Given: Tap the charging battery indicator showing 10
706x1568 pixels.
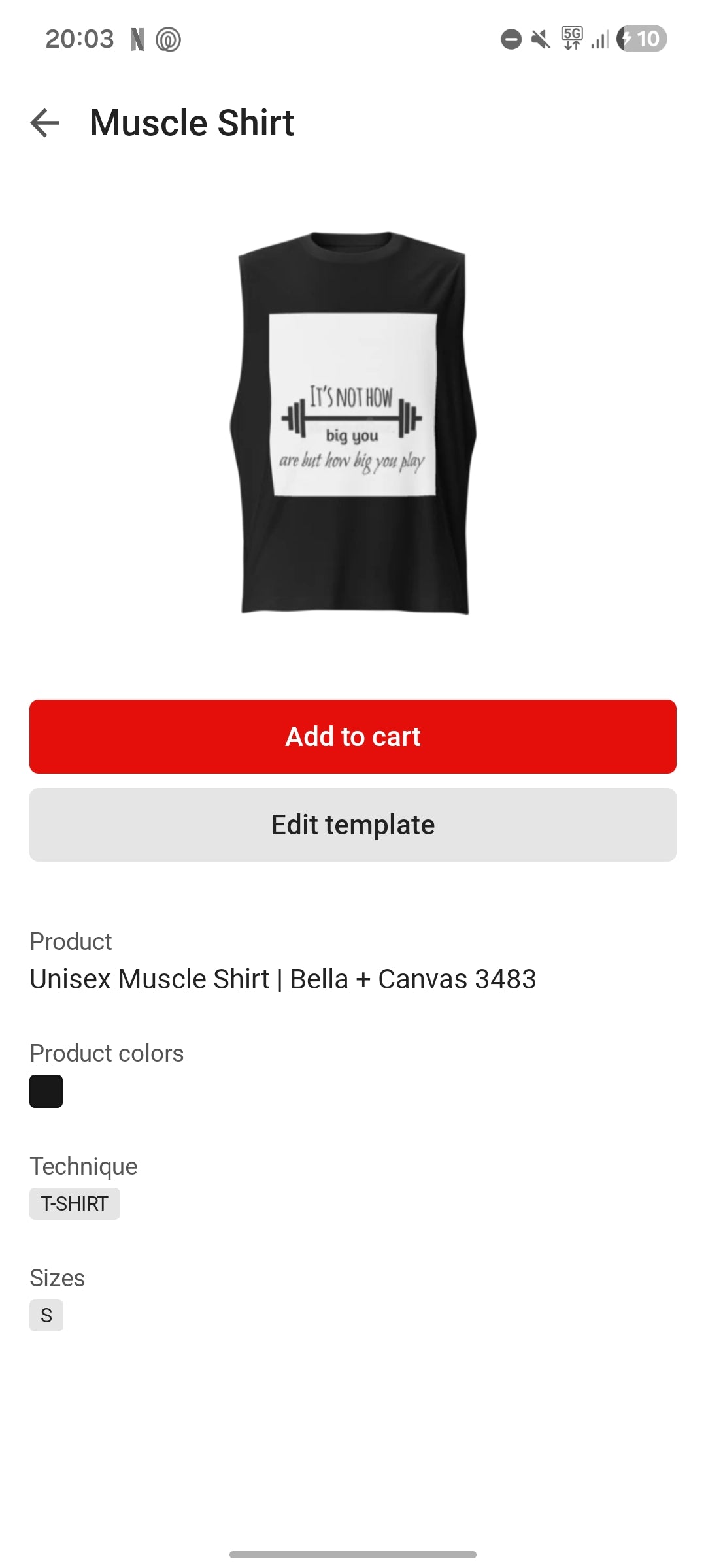Looking at the screenshot, I should [641, 39].
